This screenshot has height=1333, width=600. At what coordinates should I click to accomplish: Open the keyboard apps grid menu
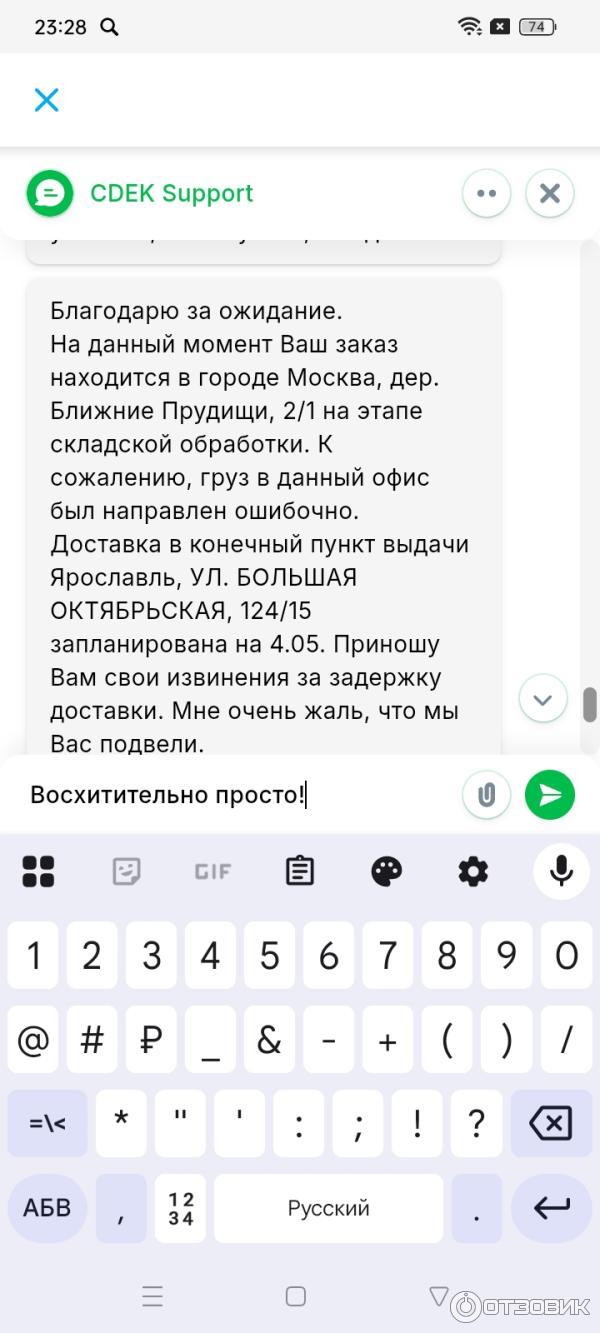(38, 872)
